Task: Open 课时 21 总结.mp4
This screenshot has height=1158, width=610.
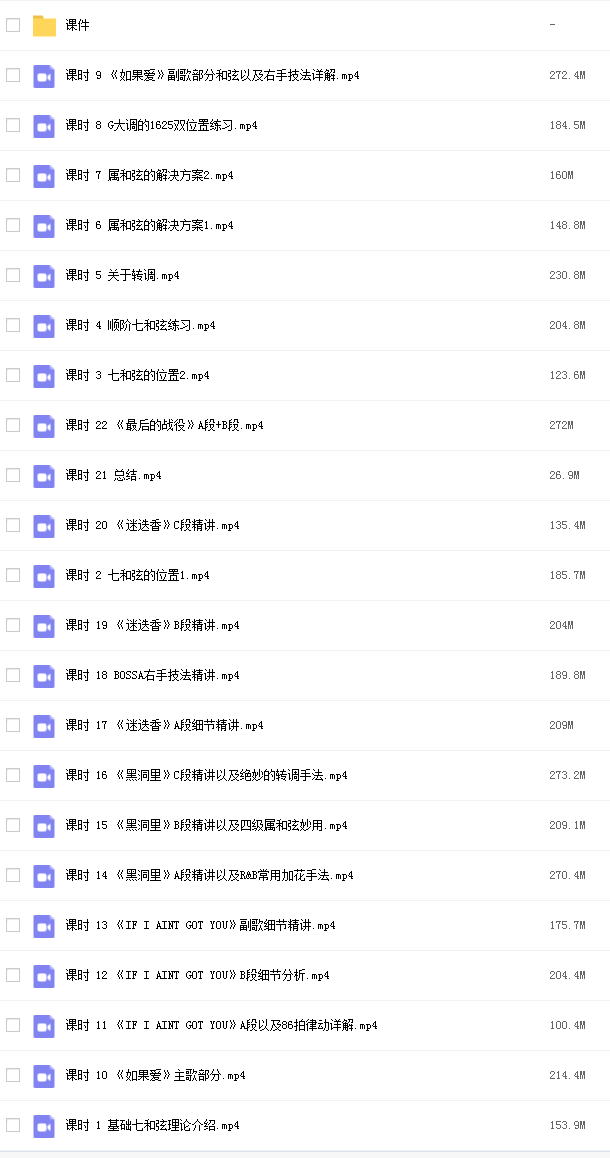Action: pyautogui.click(x=113, y=475)
